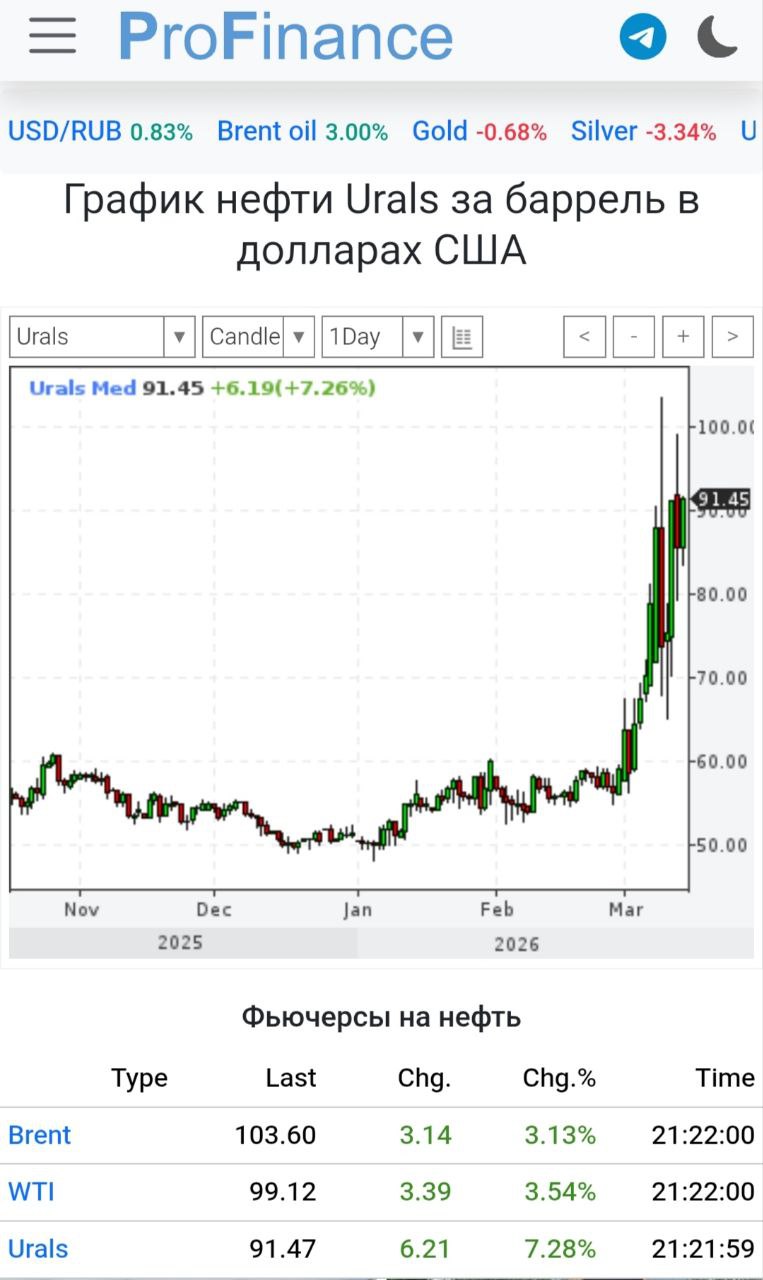
Task: Open Gold quote in ticker
Action: [479, 131]
